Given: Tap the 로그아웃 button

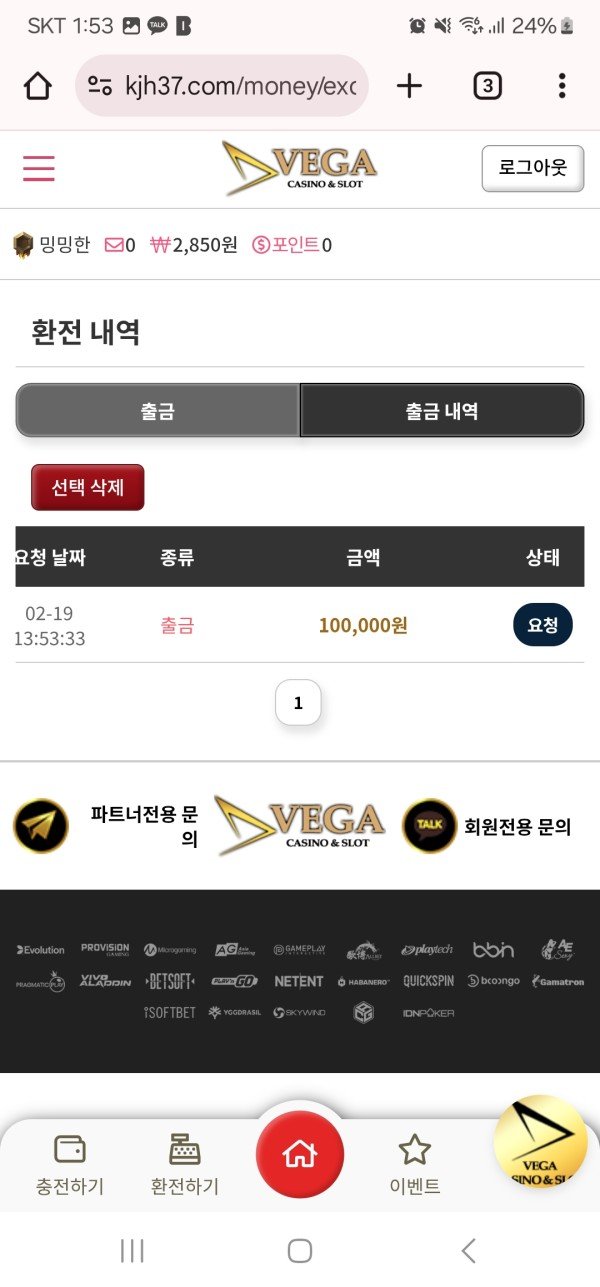Looking at the screenshot, I should coord(532,168).
